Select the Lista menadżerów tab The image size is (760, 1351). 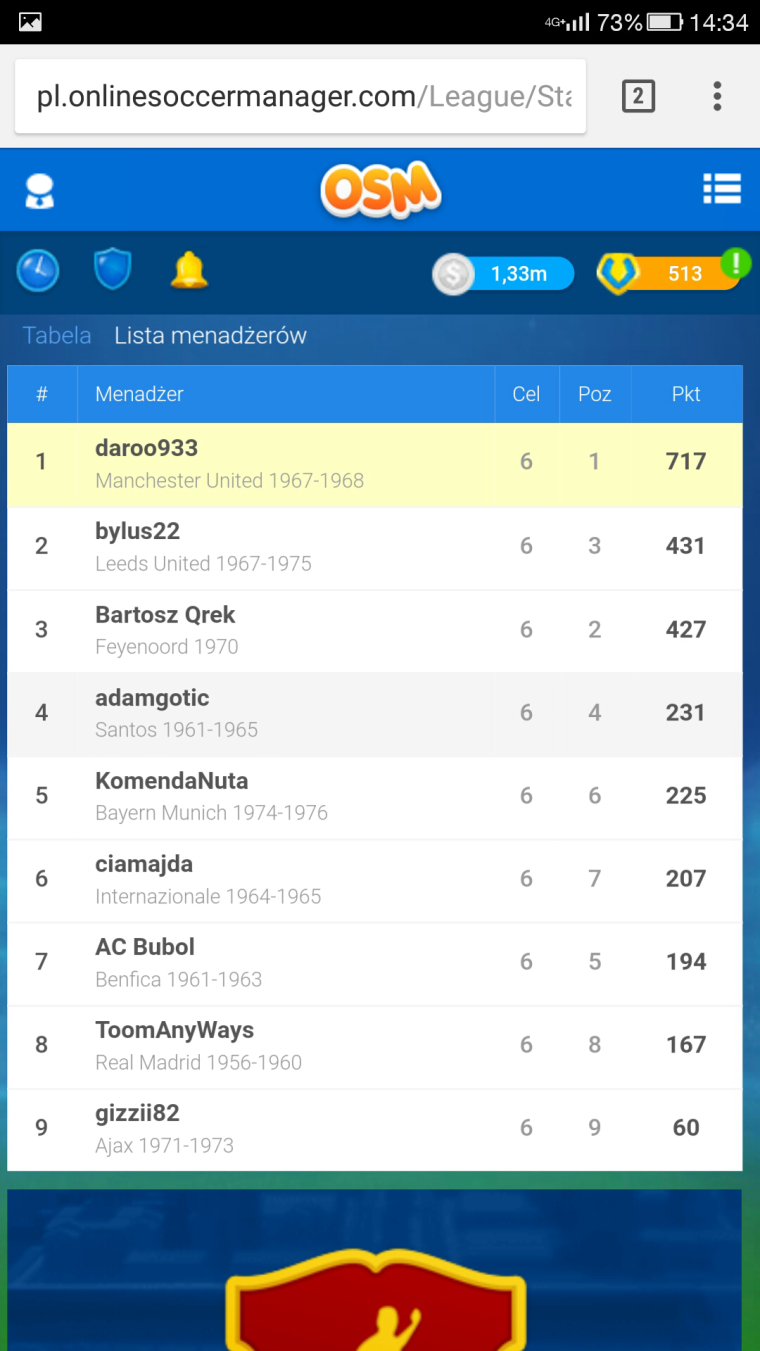[210, 336]
